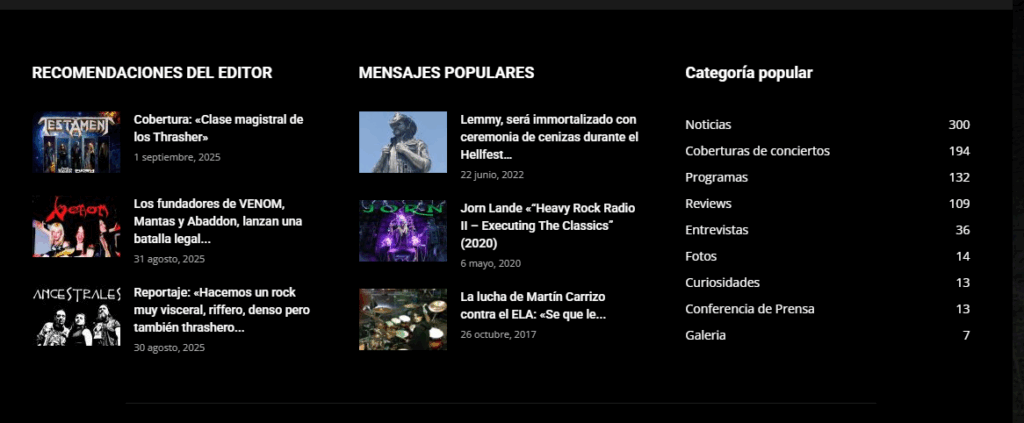Screen dimensions: 1024x423
Task: Open Lemmy Hellfest ceremony article
Action: tap(548, 136)
